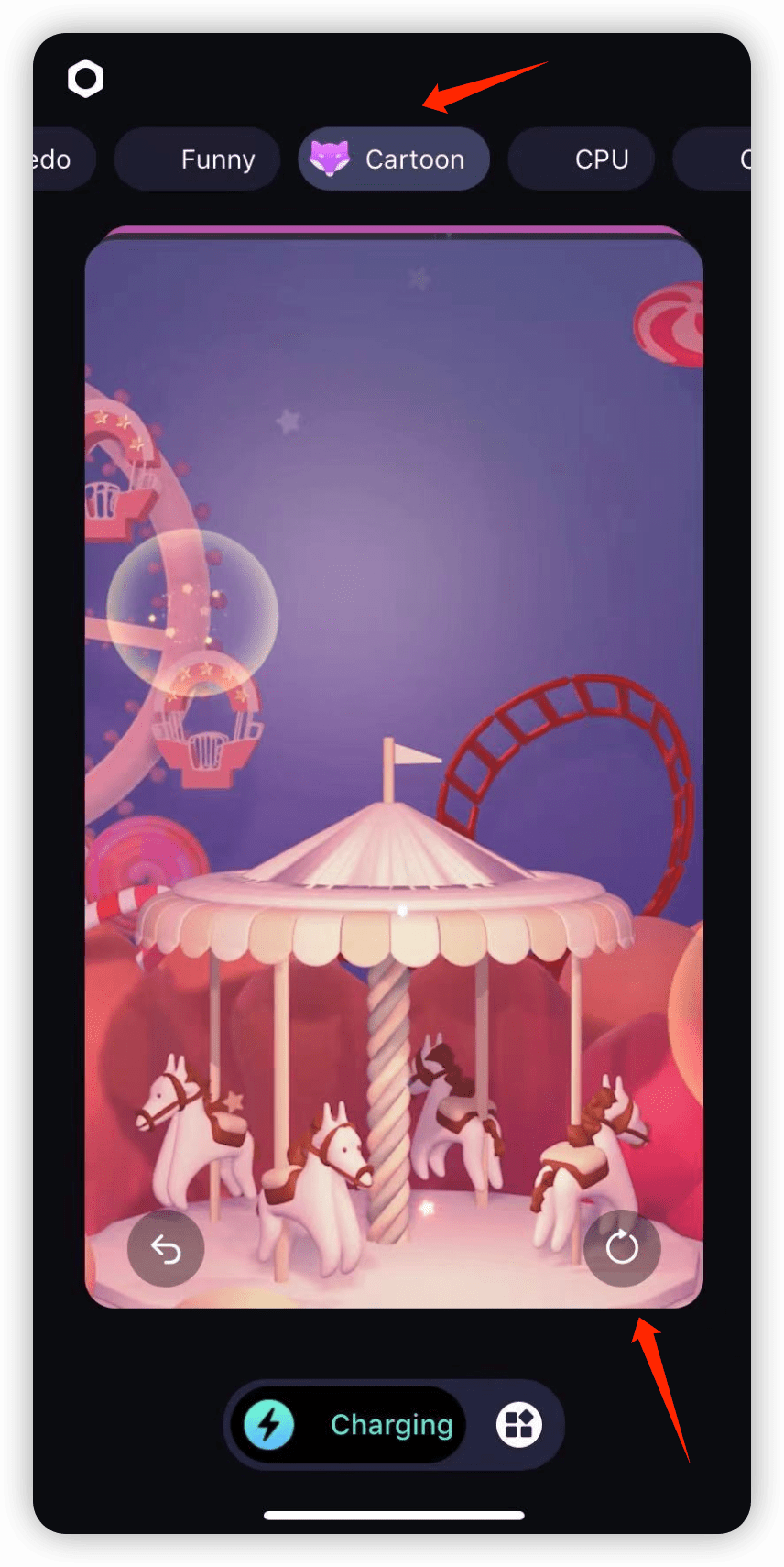
Task: Refresh the wallpaper with the circular arrow
Action: pos(622,1247)
